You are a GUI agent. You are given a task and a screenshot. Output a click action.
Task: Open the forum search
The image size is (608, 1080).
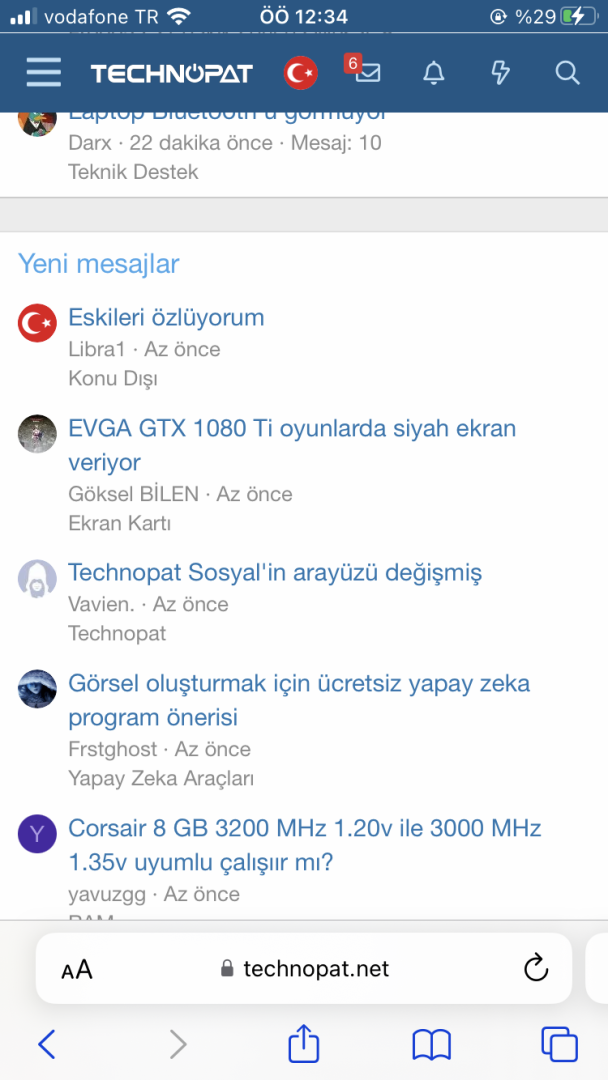tap(567, 72)
